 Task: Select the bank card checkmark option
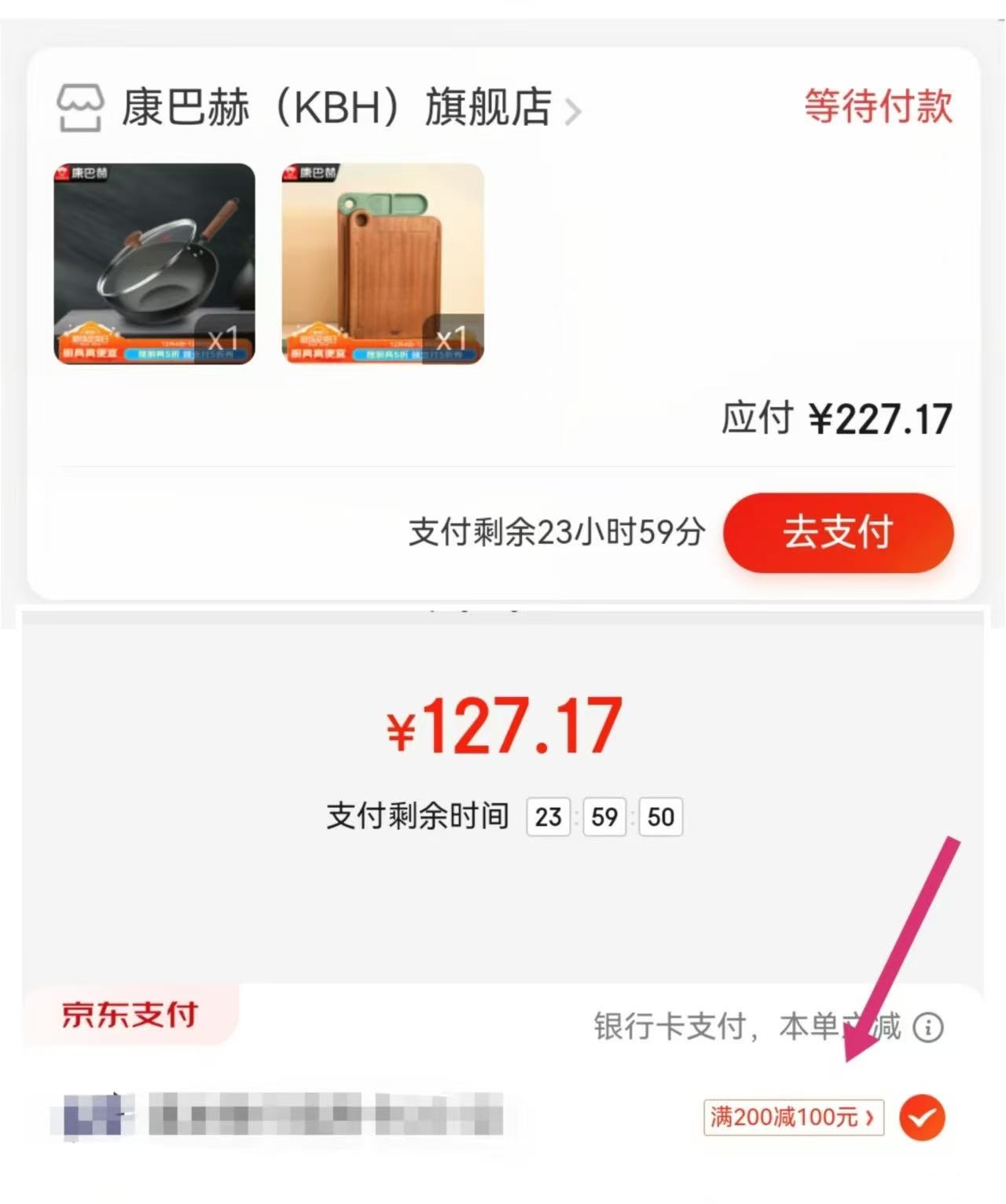(922, 1117)
